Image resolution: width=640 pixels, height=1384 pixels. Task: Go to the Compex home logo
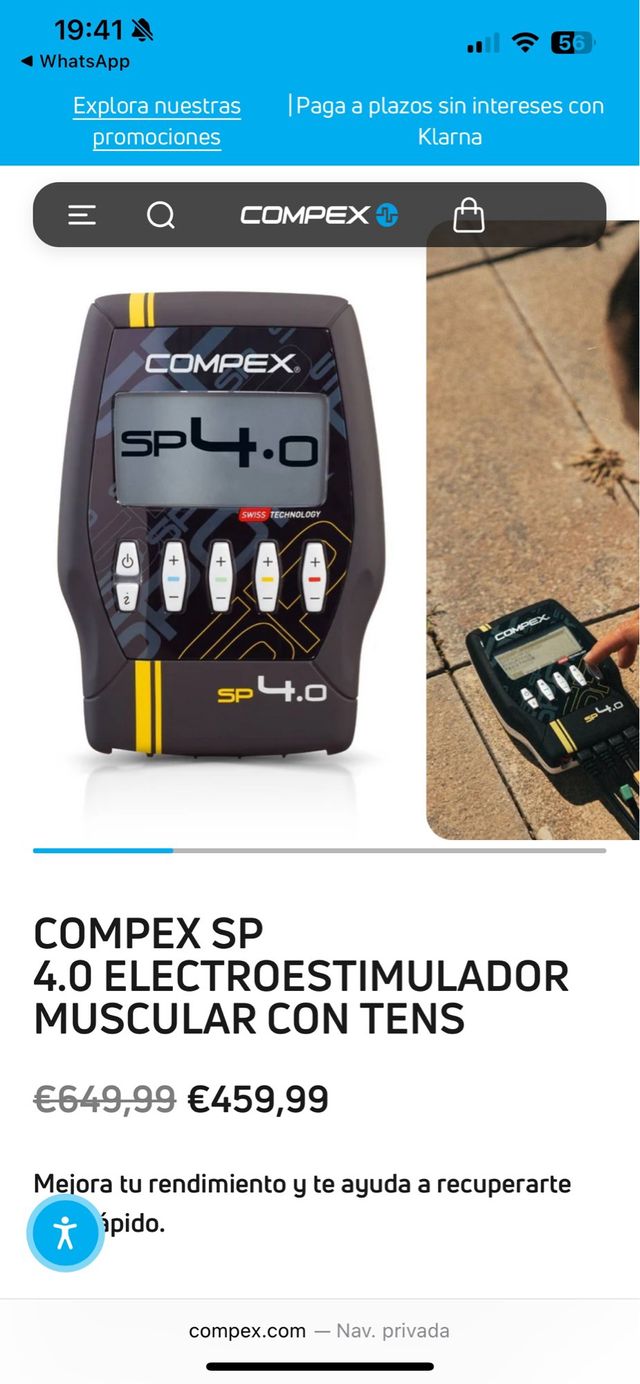pos(319,215)
